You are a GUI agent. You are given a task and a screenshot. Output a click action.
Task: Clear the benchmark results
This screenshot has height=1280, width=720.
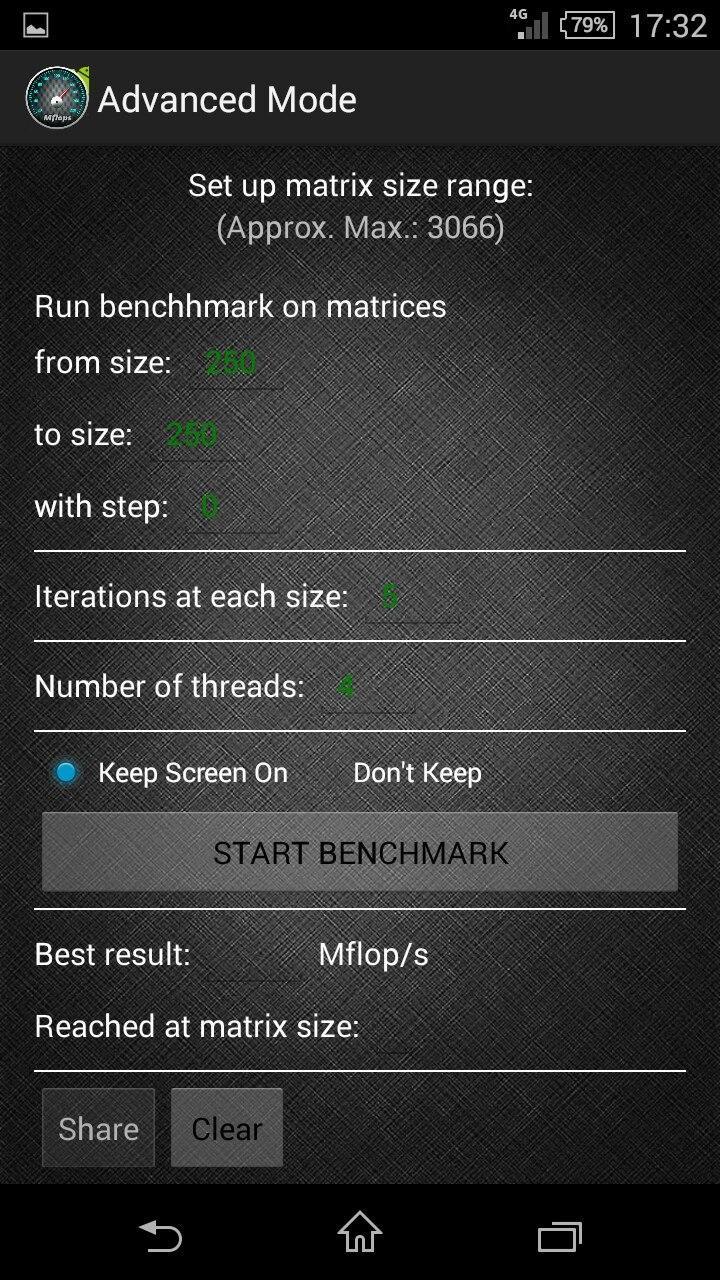227,1128
